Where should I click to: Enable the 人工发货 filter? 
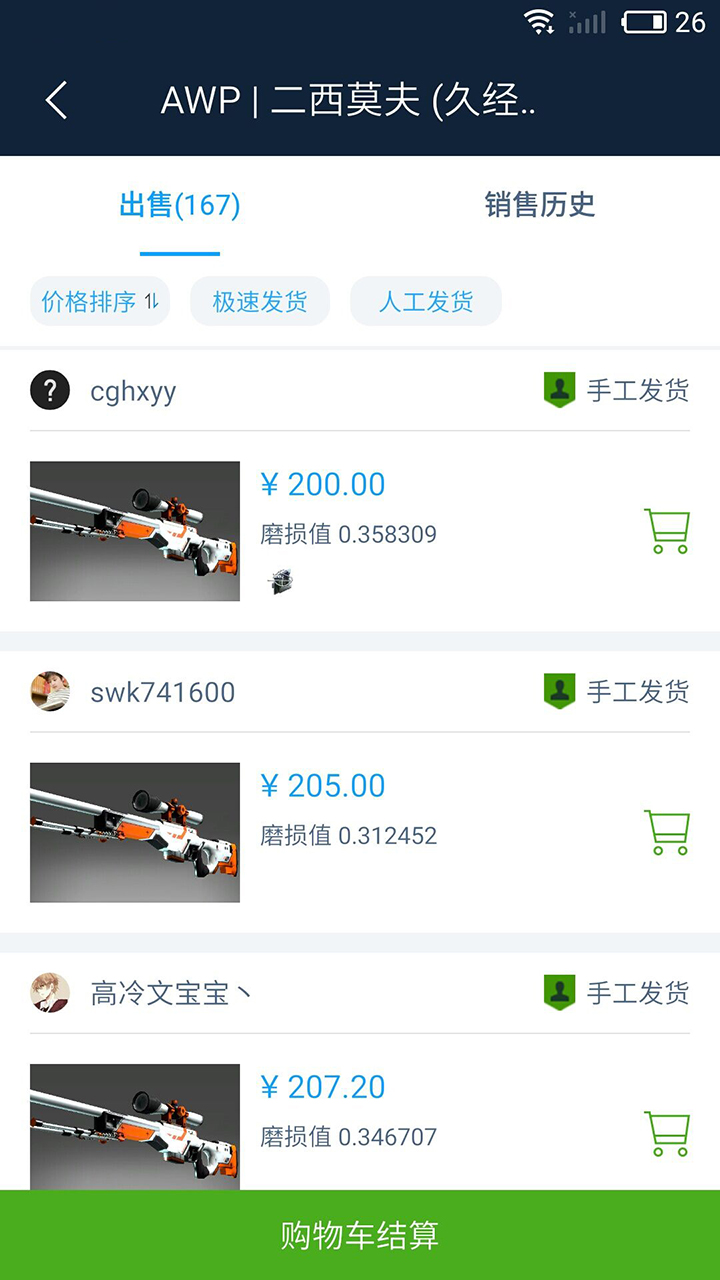coord(425,301)
